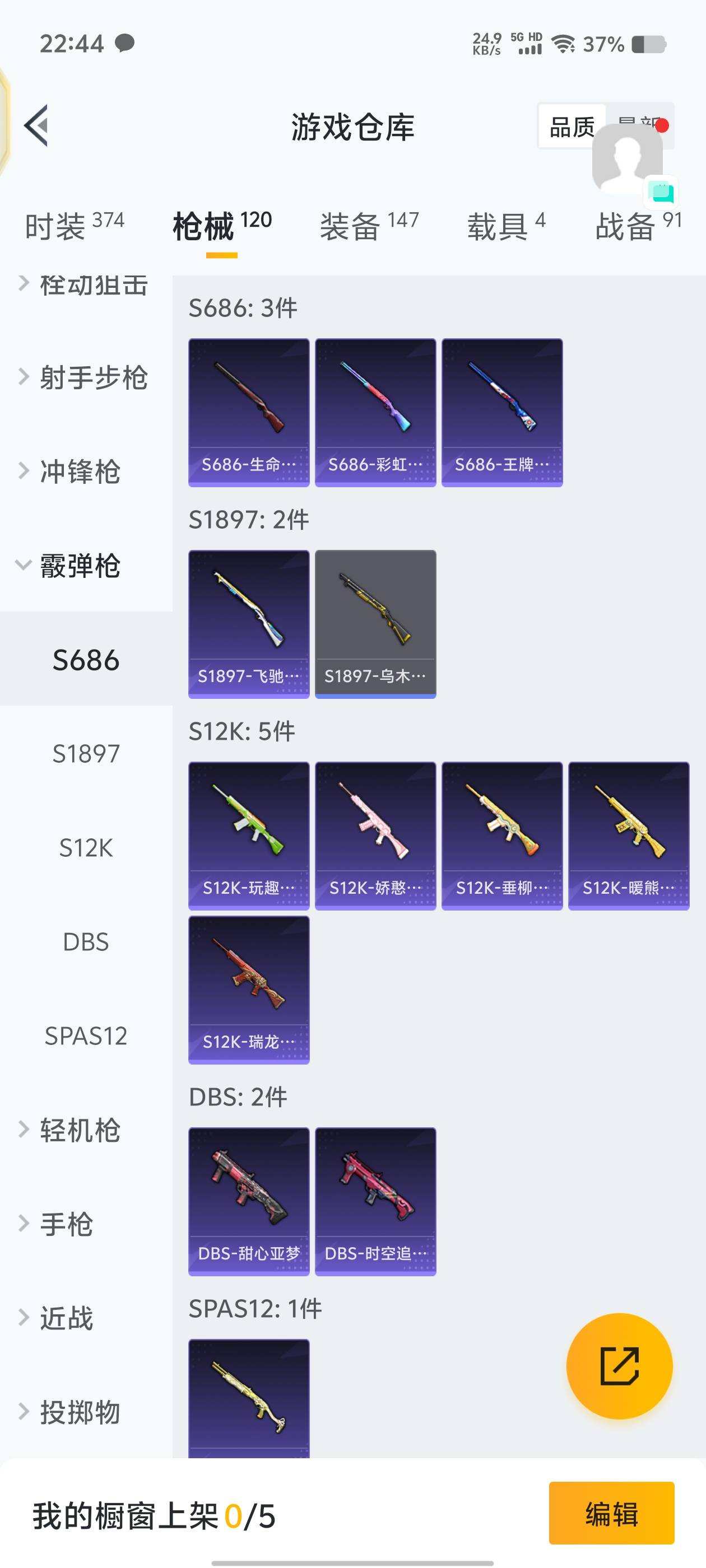The image size is (706, 1568).
Task: Open the message bubble icon in the status bar
Action: (x=124, y=44)
